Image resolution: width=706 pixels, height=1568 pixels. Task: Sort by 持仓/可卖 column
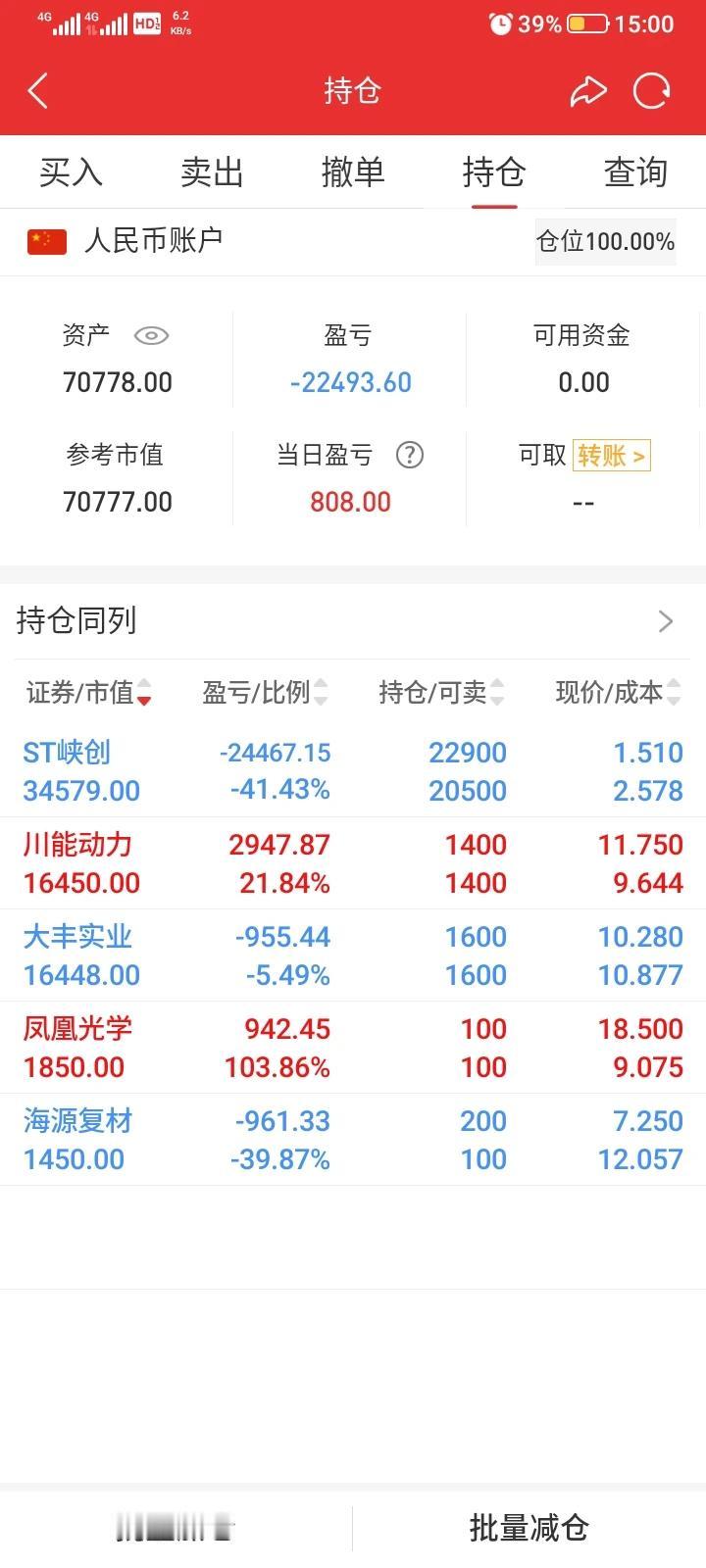click(x=441, y=693)
